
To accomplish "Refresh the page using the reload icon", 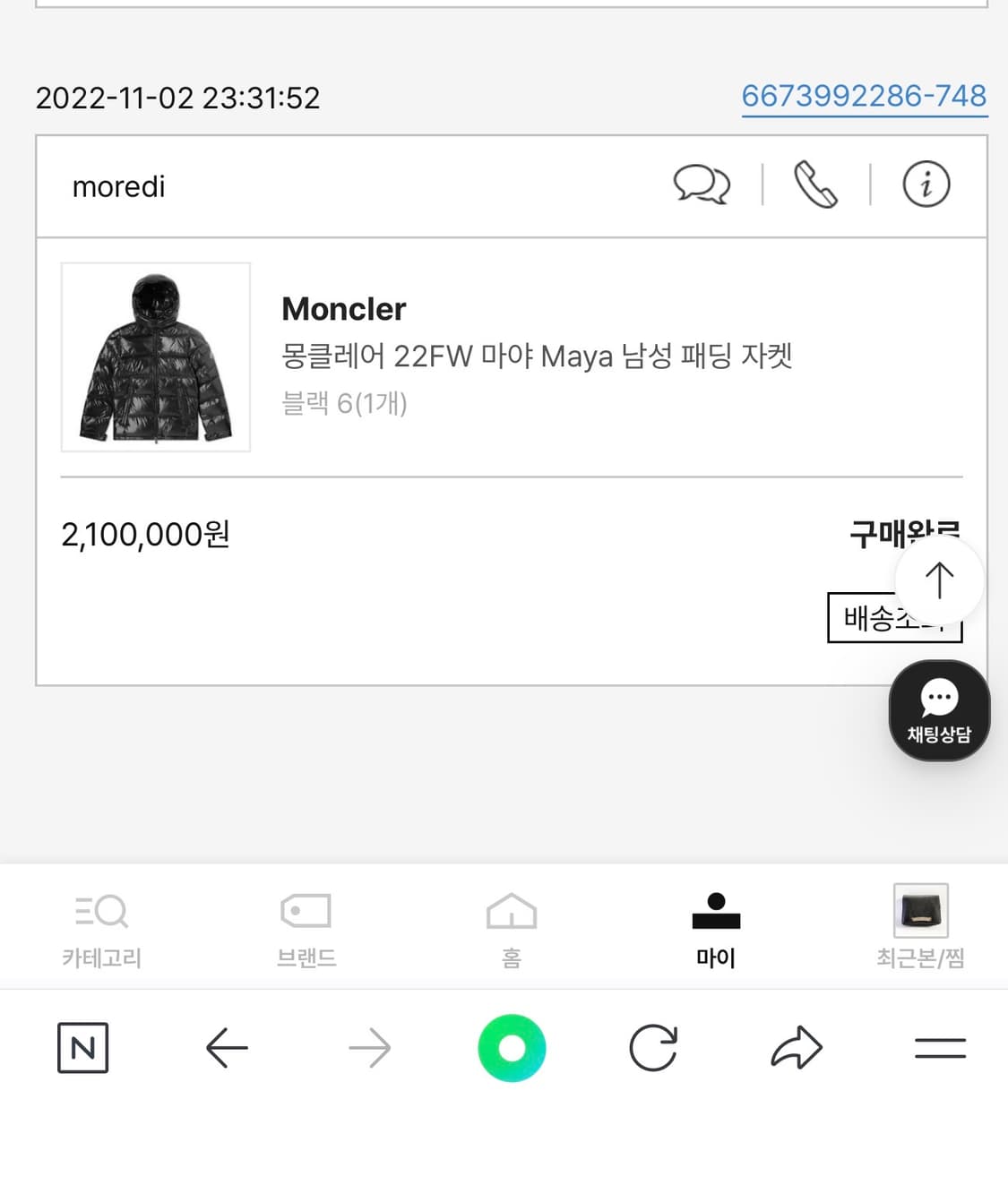I will point(654,1048).
